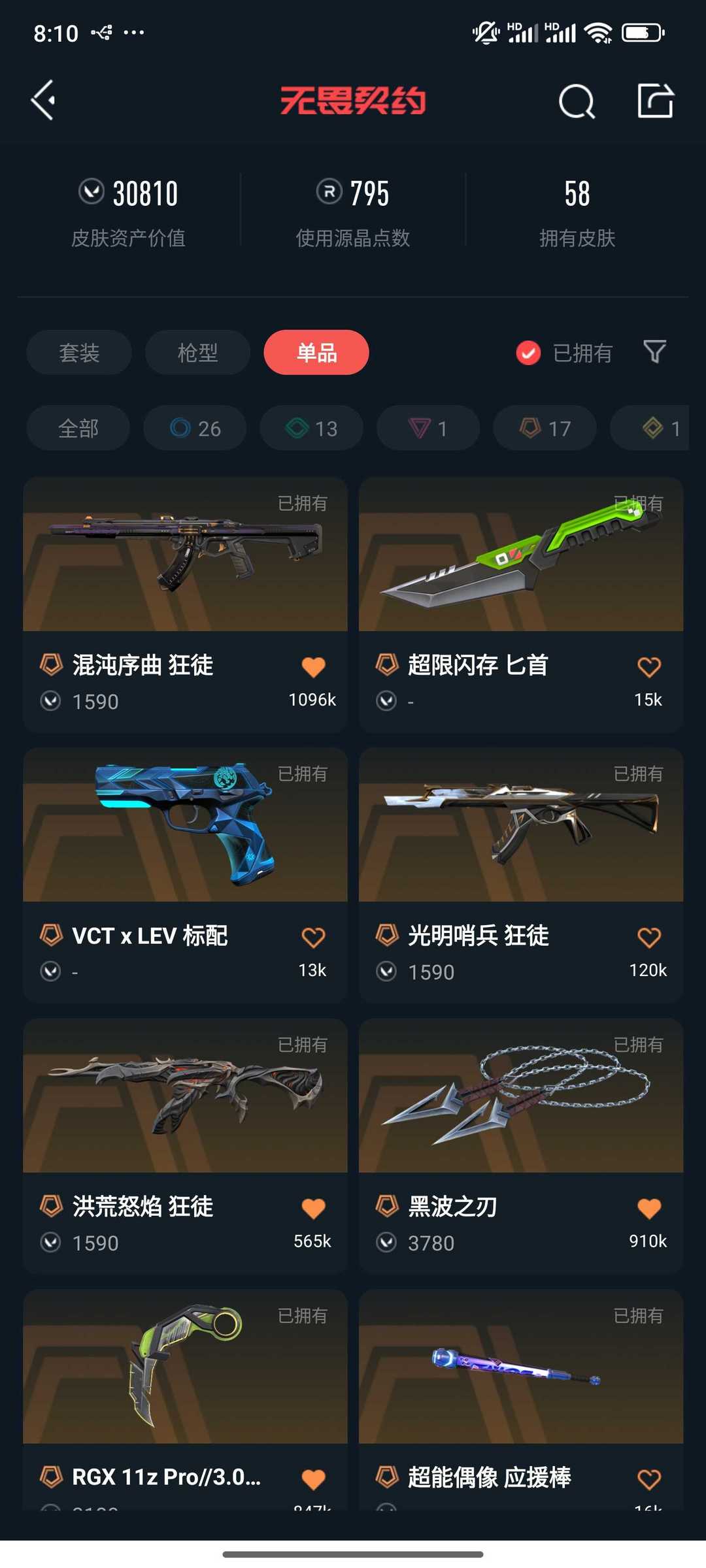706x1568 pixels.
Task: Open the RGX 11z Pro knife card
Action: point(185,1398)
